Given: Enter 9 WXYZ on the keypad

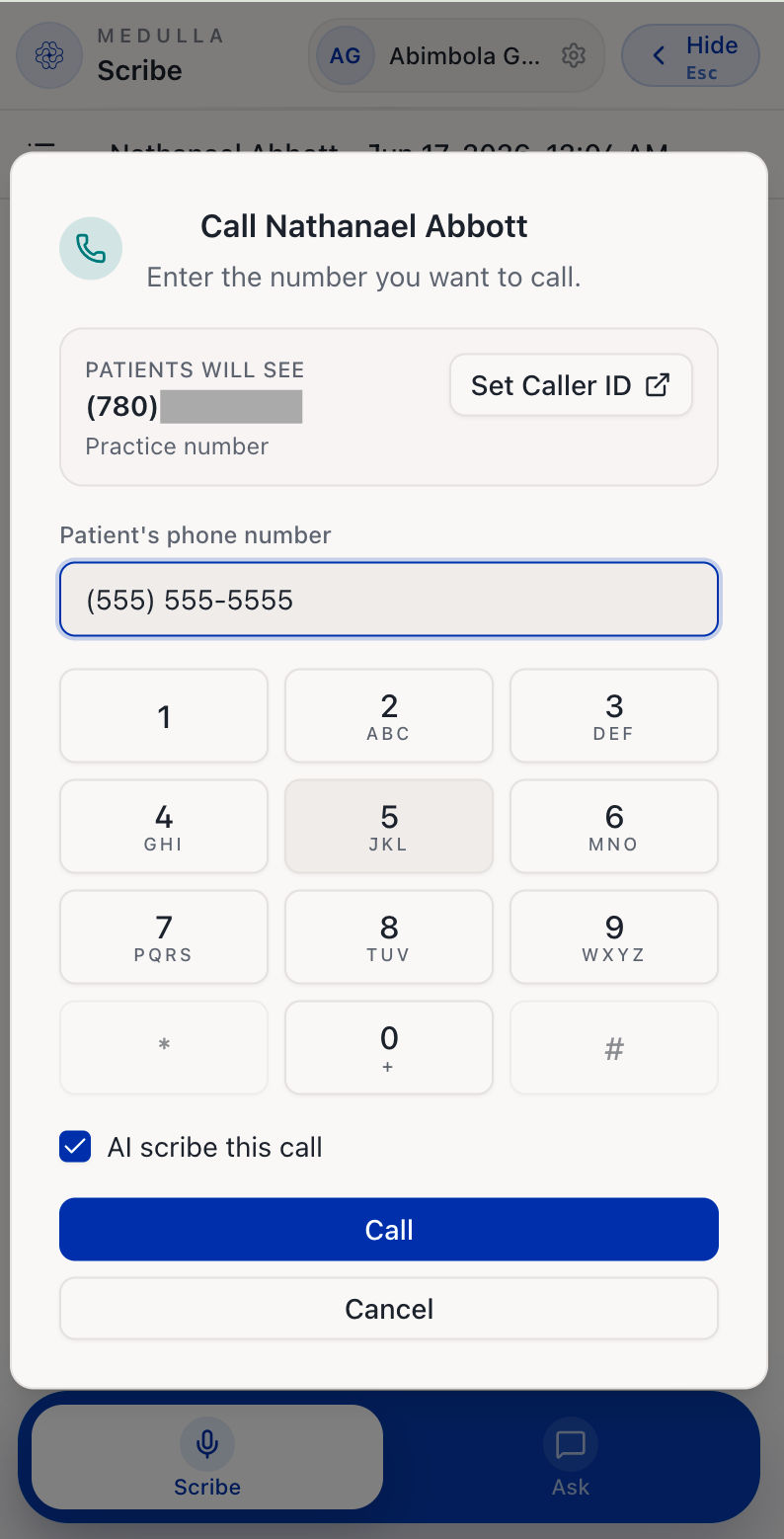Looking at the screenshot, I should [x=614, y=937].
